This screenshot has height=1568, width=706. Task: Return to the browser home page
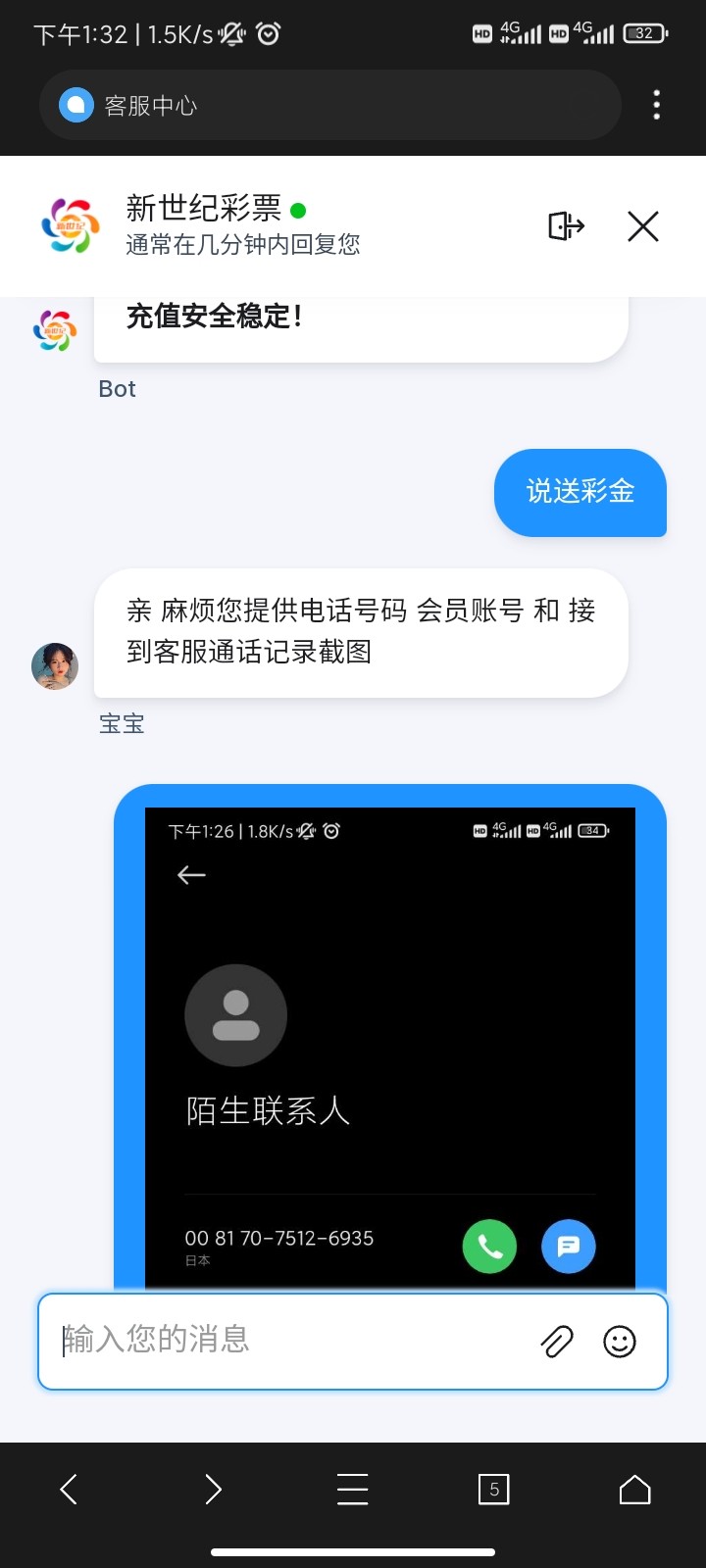634,1490
